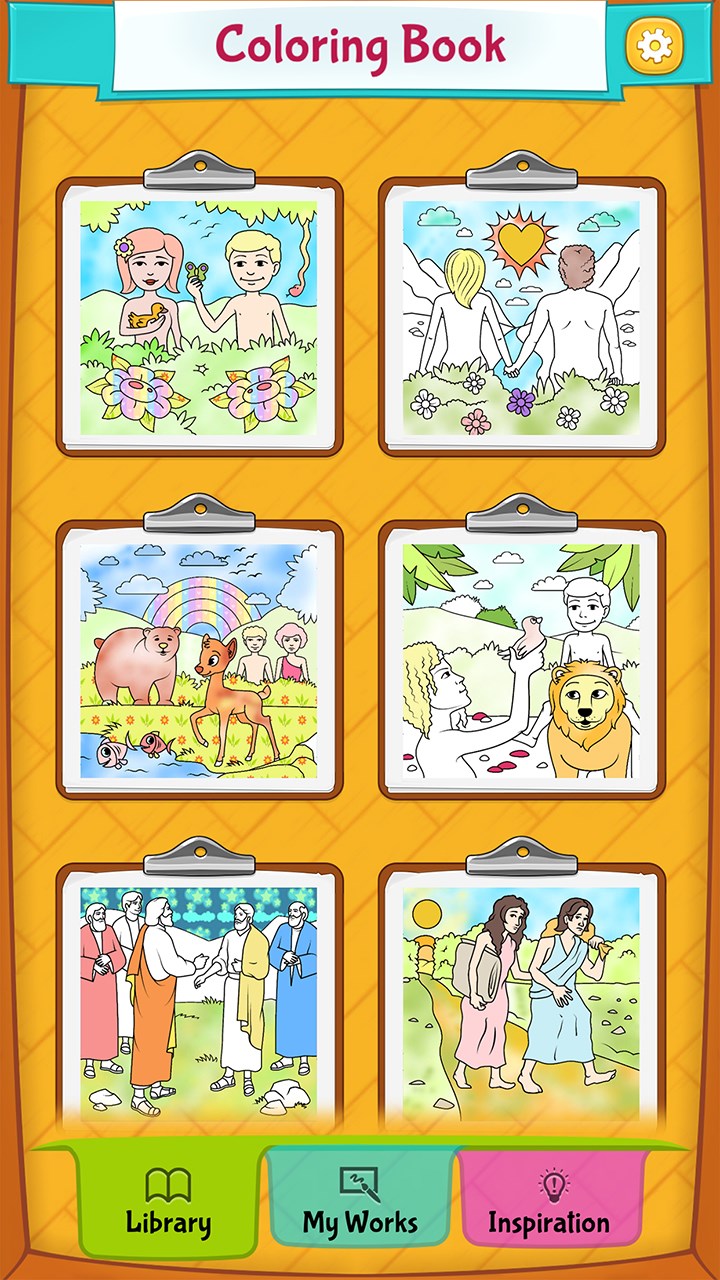This screenshot has width=720, height=1280.
Task: Open the settings gear icon
Action: (655, 44)
